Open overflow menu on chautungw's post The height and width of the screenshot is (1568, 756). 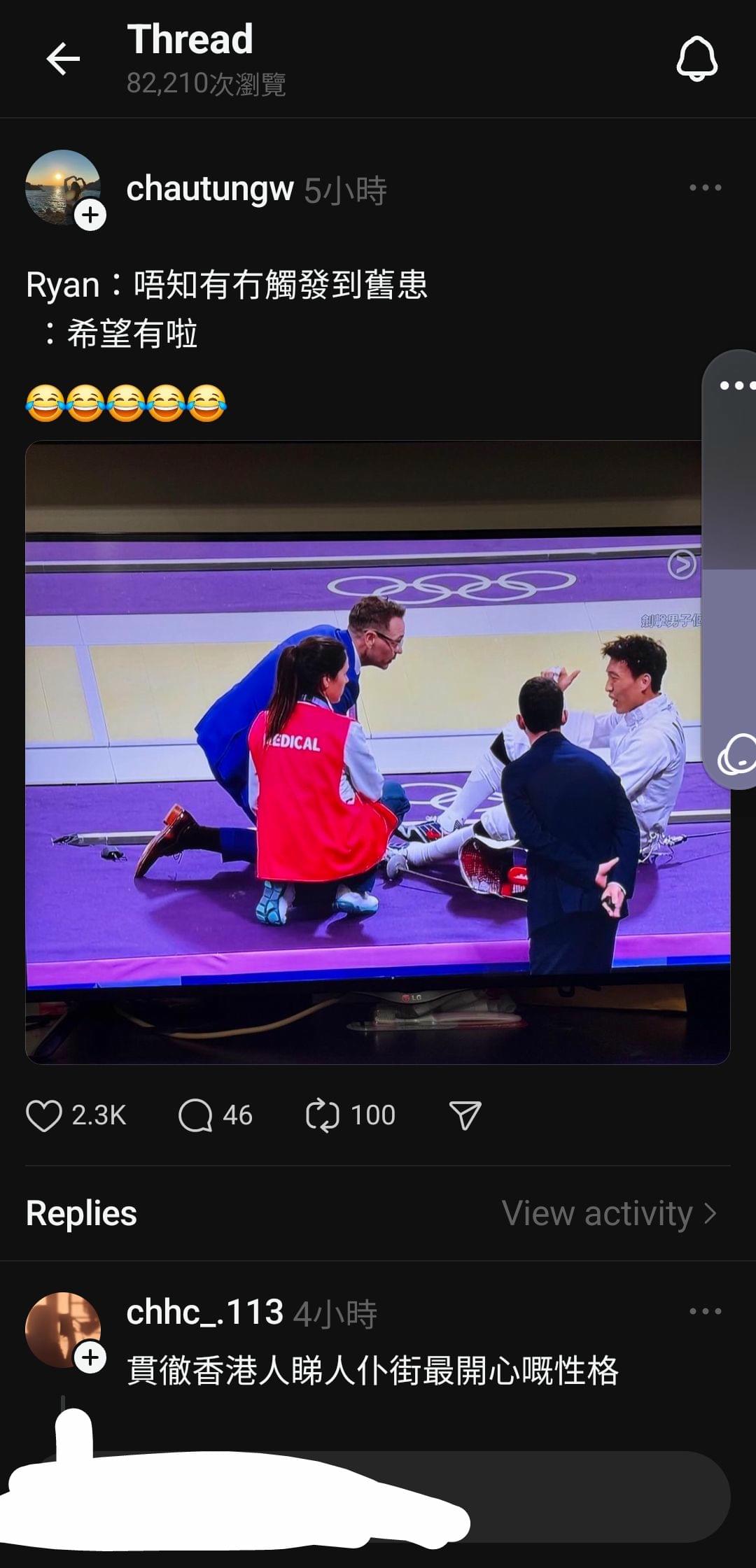705,188
